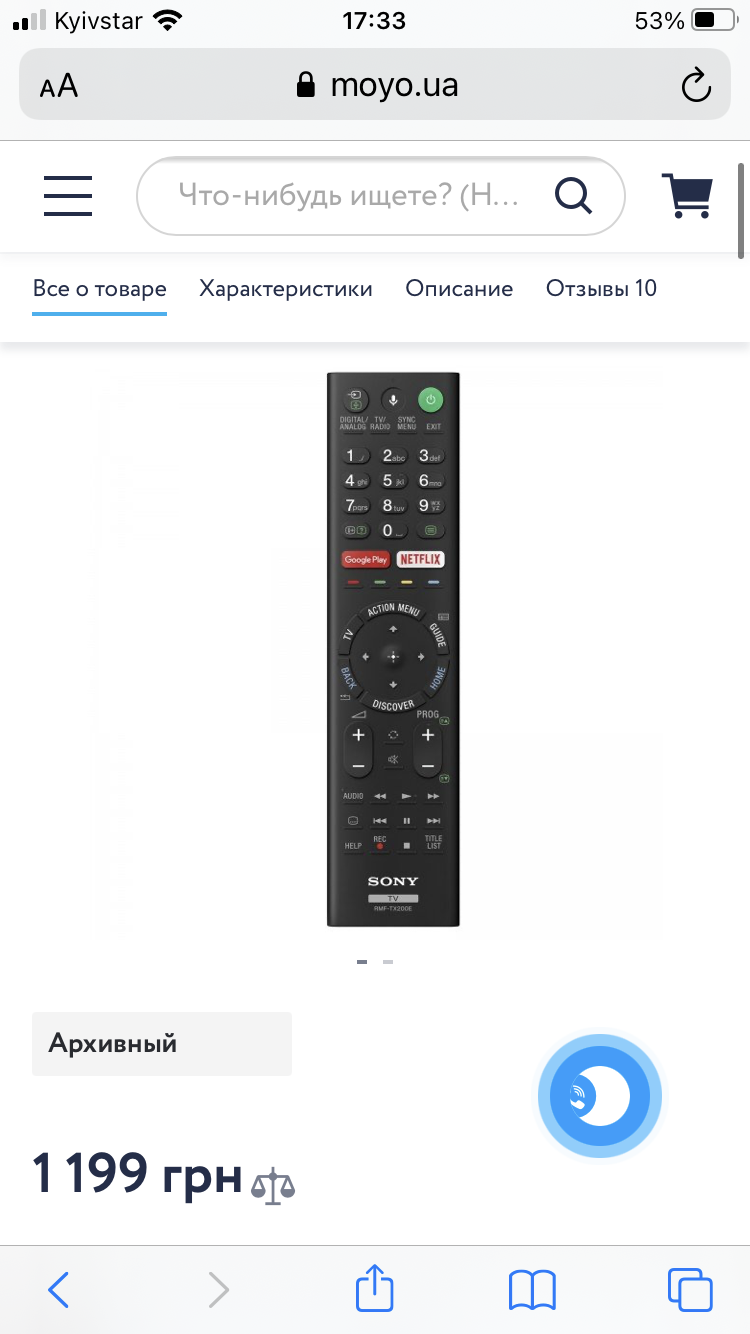Open Safari bookmarks
Viewport: 750px width, 1334px height.
click(532, 1290)
